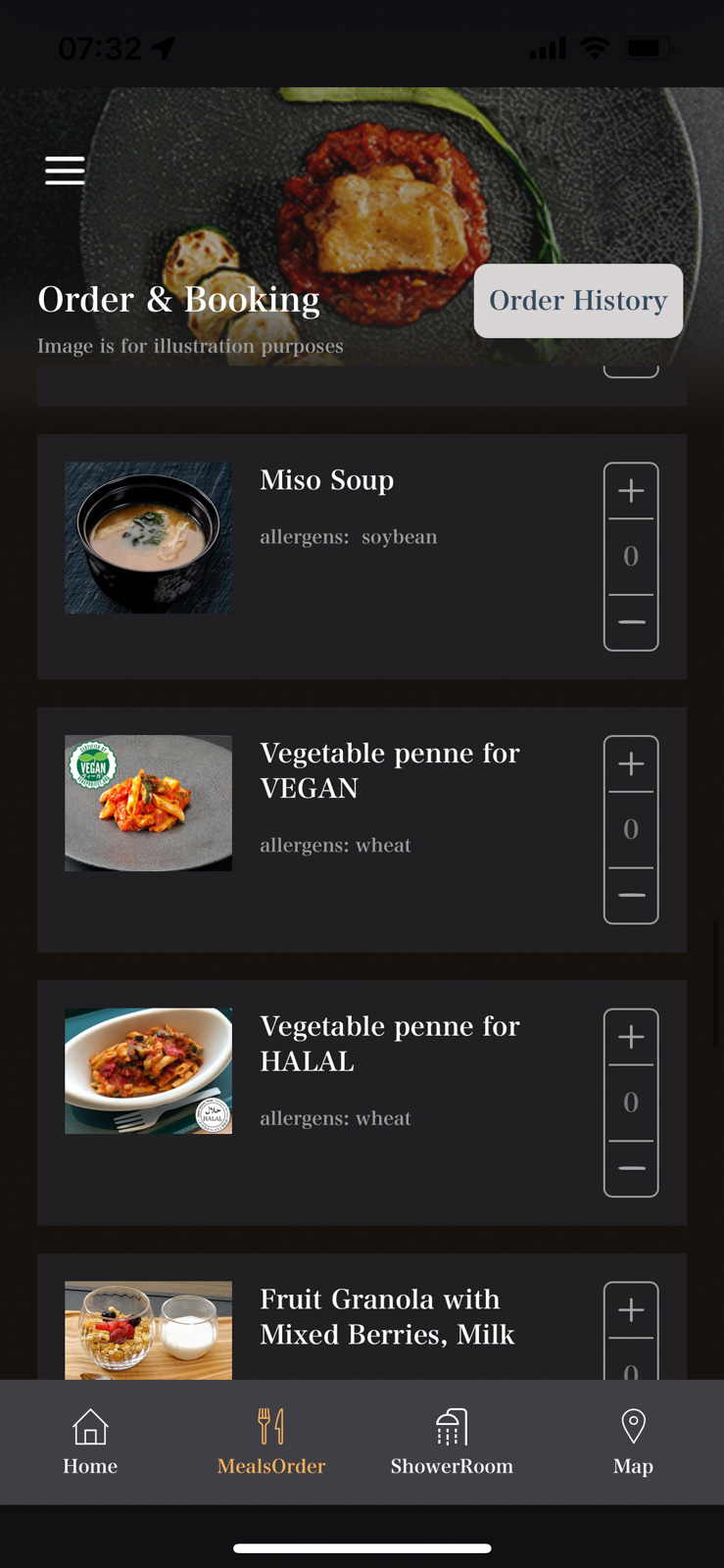Decrease Miso Soup quantity
The width and height of the screenshot is (724, 1568).
[631, 622]
